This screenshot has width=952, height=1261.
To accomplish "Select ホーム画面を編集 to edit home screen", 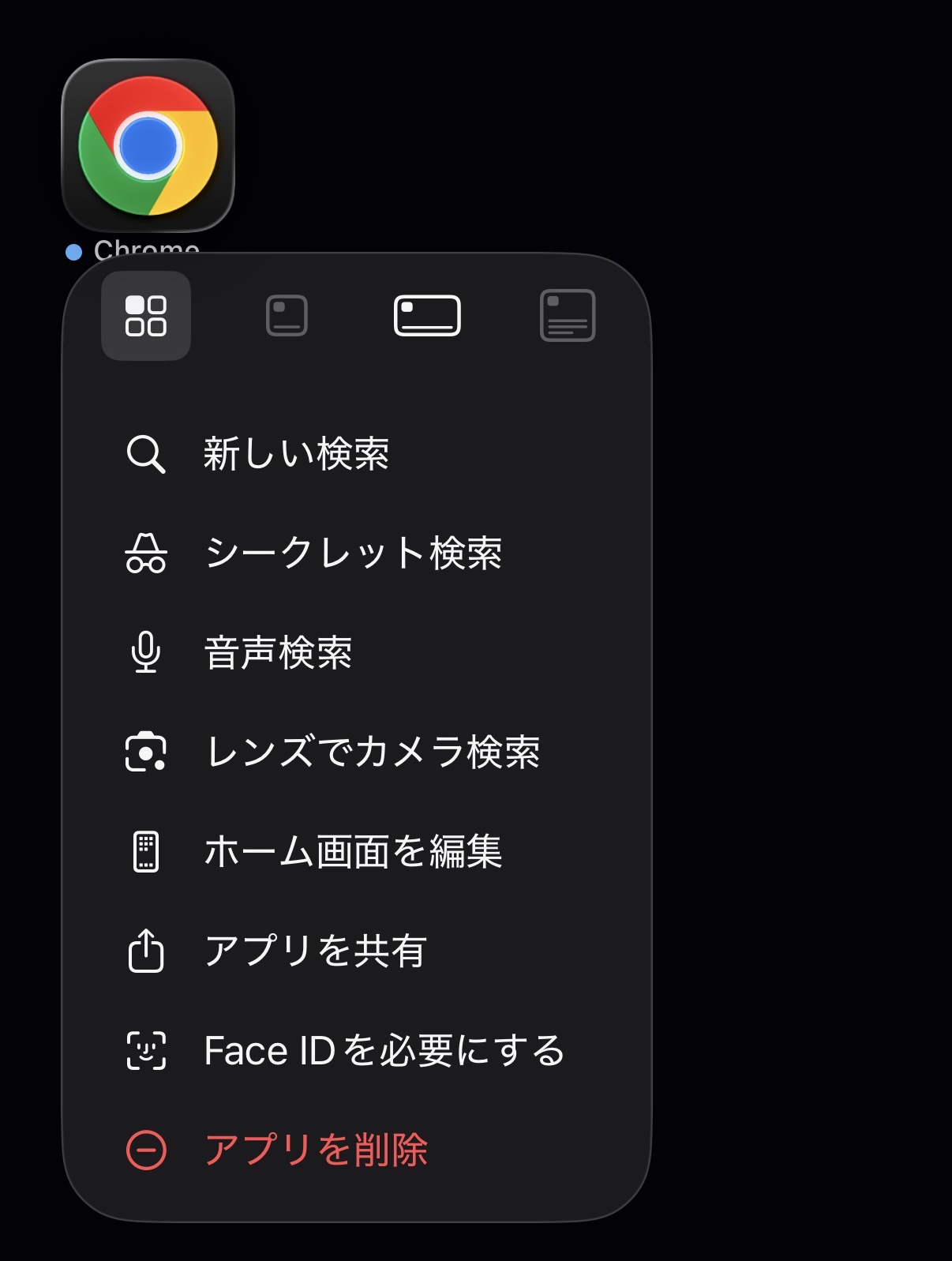I will pyautogui.click(x=352, y=852).
